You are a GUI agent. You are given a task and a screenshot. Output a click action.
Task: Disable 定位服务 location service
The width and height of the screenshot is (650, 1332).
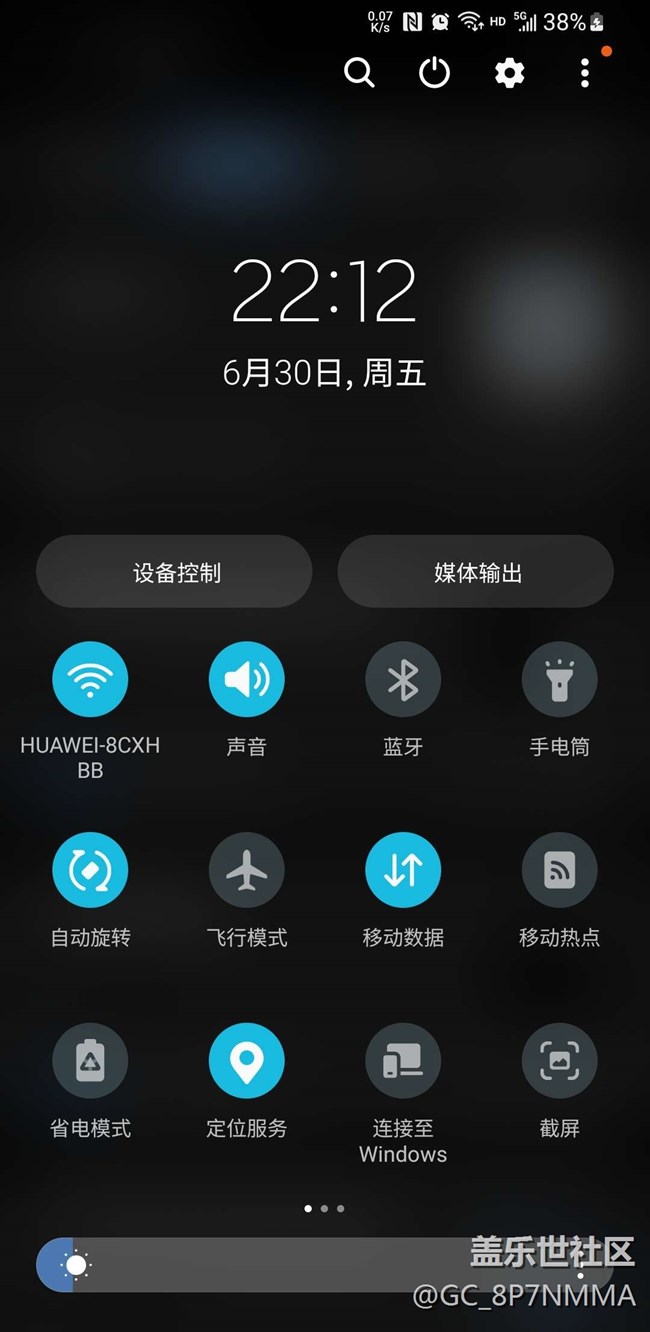click(246, 1062)
